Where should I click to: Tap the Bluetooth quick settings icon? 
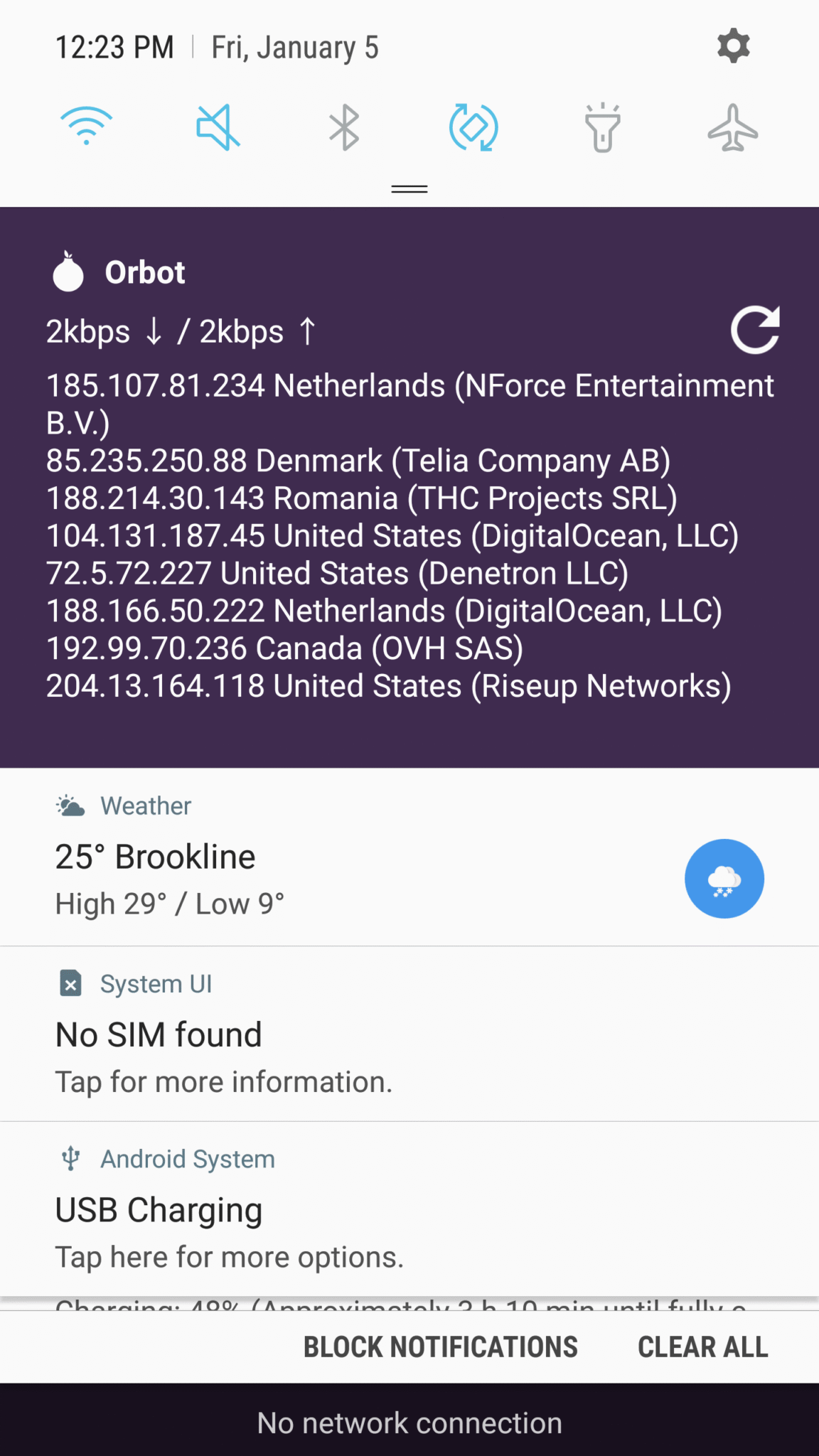[344, 127]
